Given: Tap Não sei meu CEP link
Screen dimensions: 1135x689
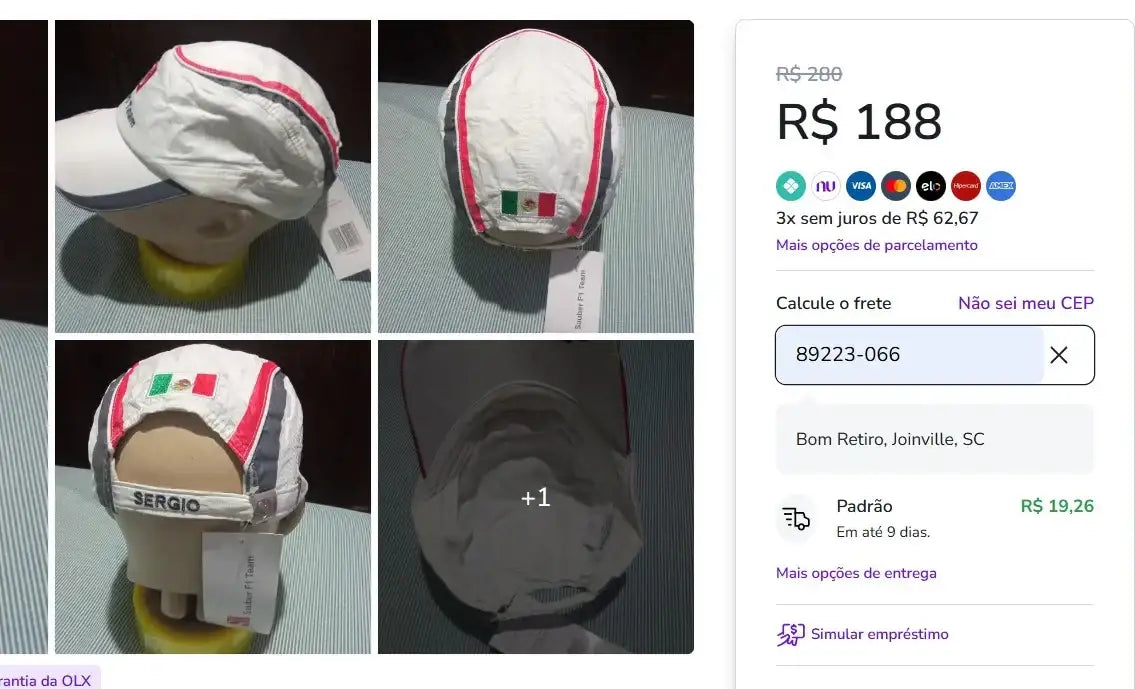Looking at the screenshot, I should pos(1025,303).
